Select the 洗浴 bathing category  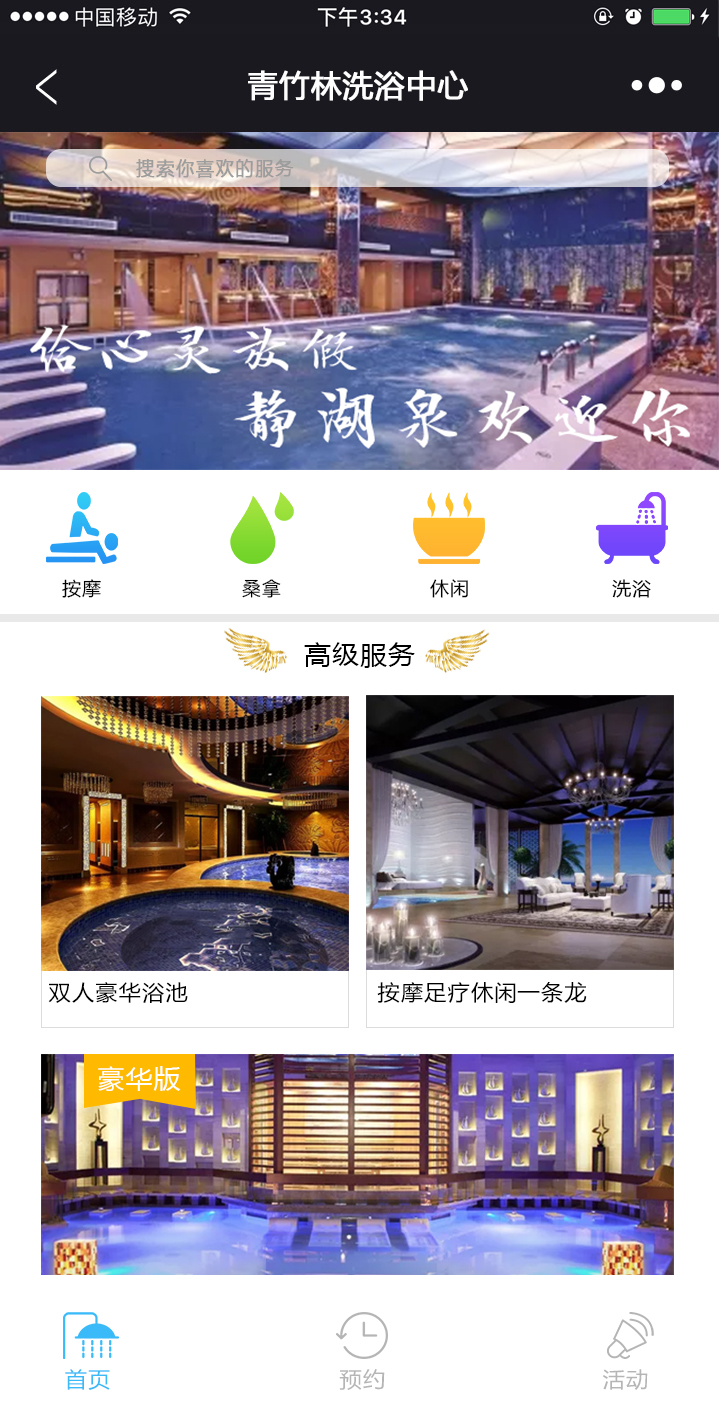[x=631, y=545]
